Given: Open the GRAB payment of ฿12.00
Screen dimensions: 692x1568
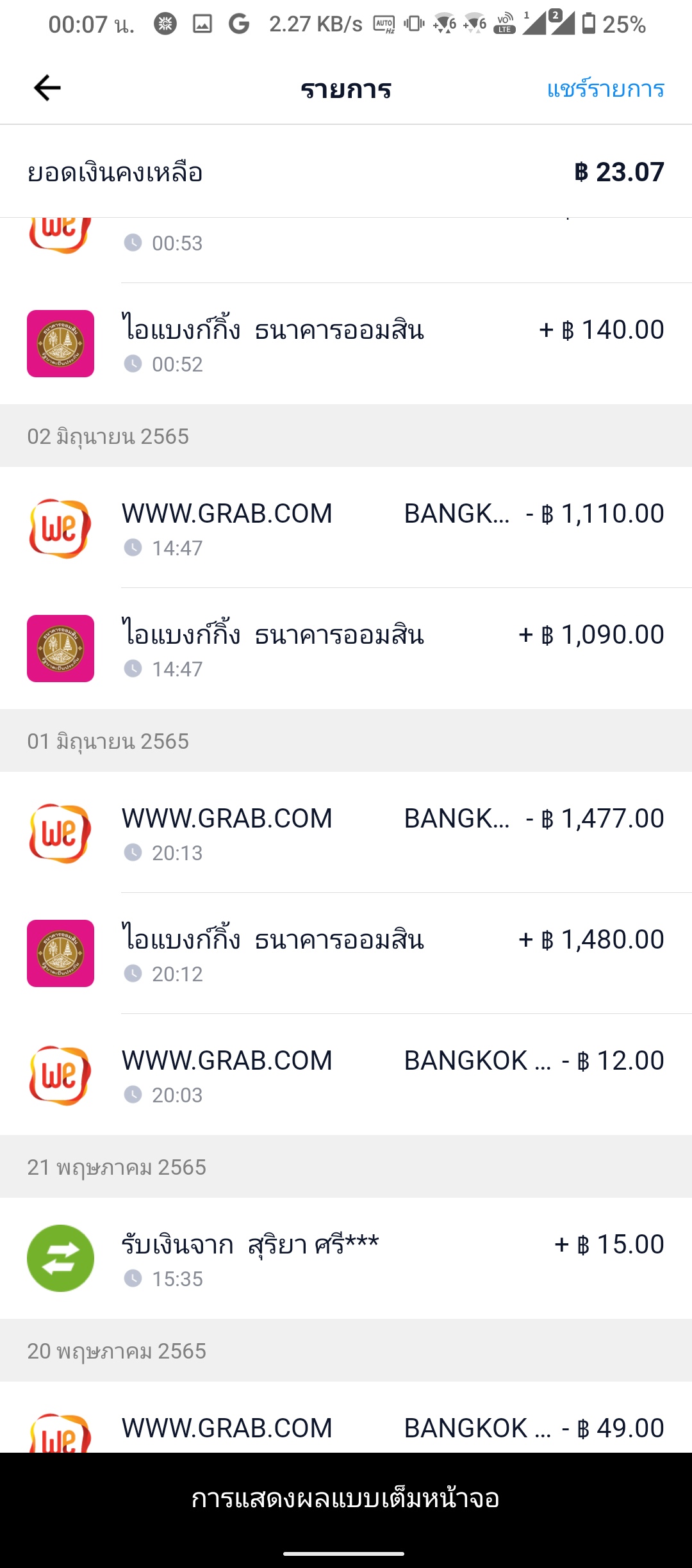Looking at the screenshot, I should (346, 1075).
